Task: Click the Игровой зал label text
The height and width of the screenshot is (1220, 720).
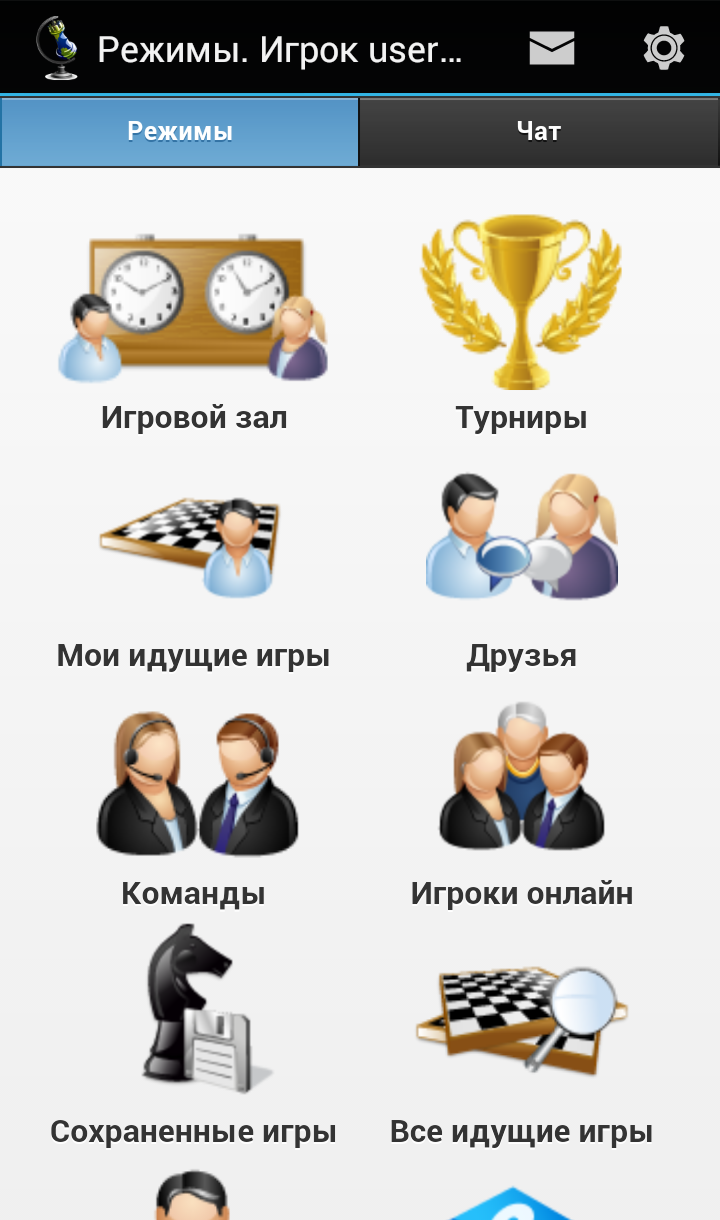Action: 194,418
